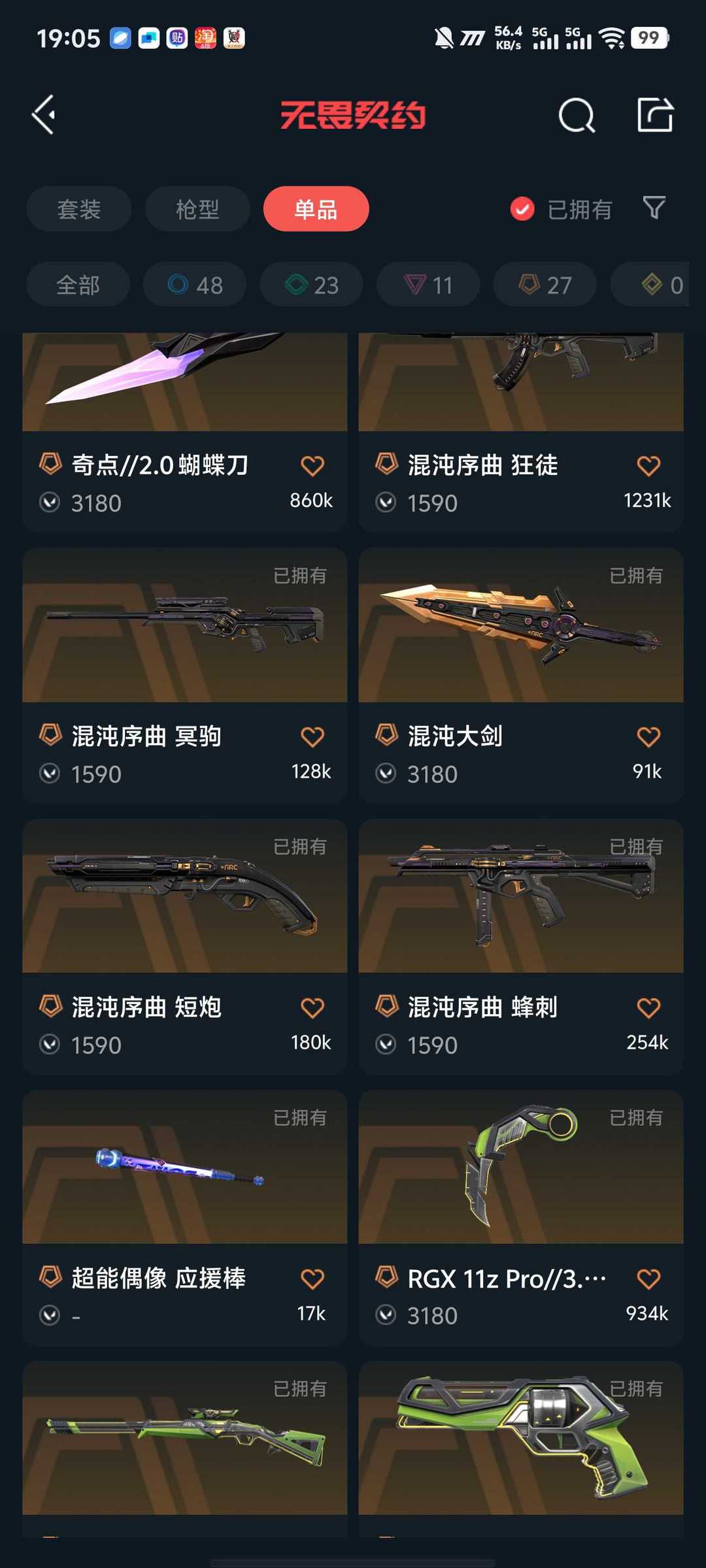Filter by the orange tier chip 27
The height and width of the screenshot is (1568, 706).
tap(545, 285)
